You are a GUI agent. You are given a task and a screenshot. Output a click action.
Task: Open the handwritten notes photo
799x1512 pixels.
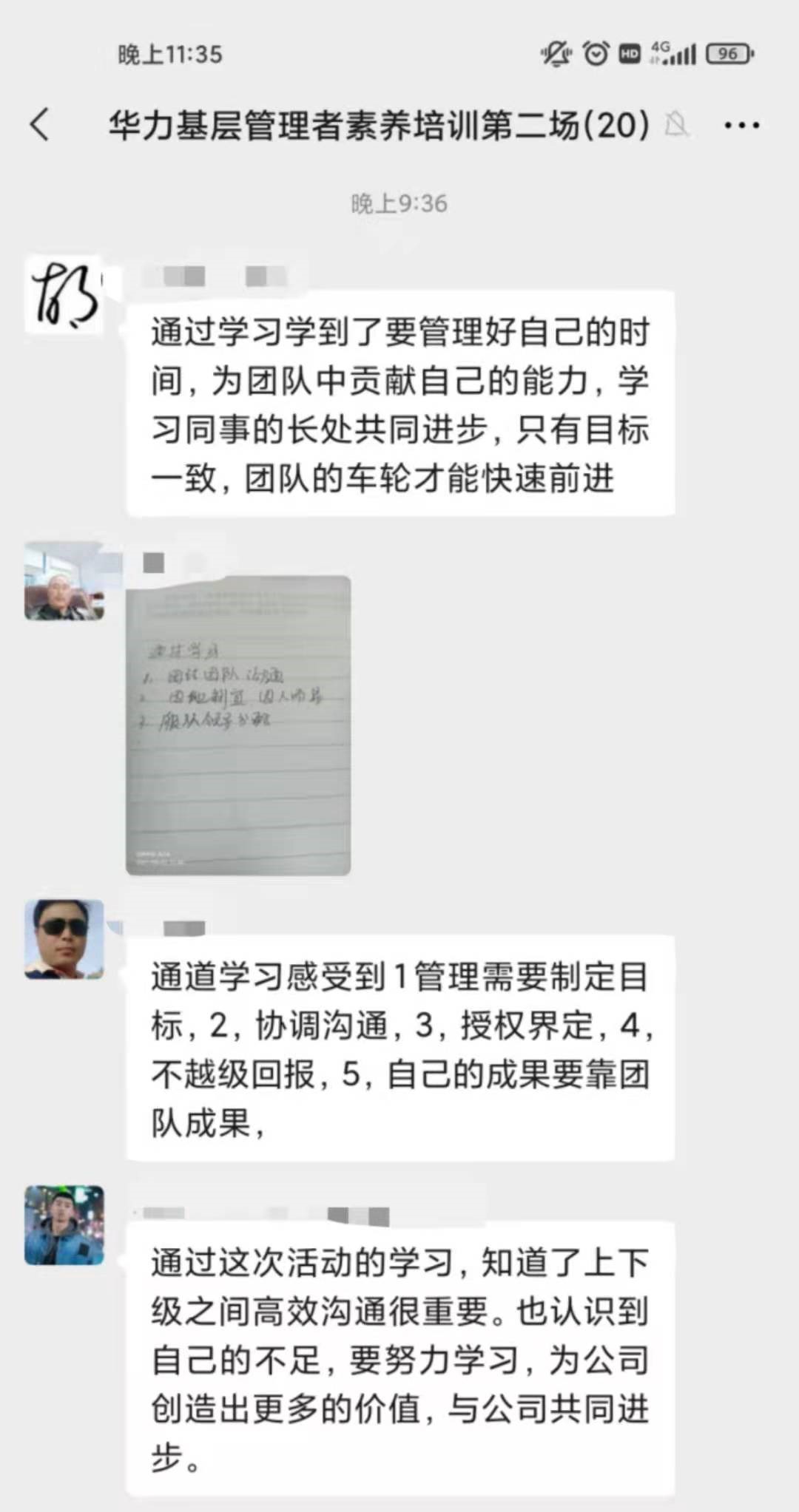coord(238,725)
